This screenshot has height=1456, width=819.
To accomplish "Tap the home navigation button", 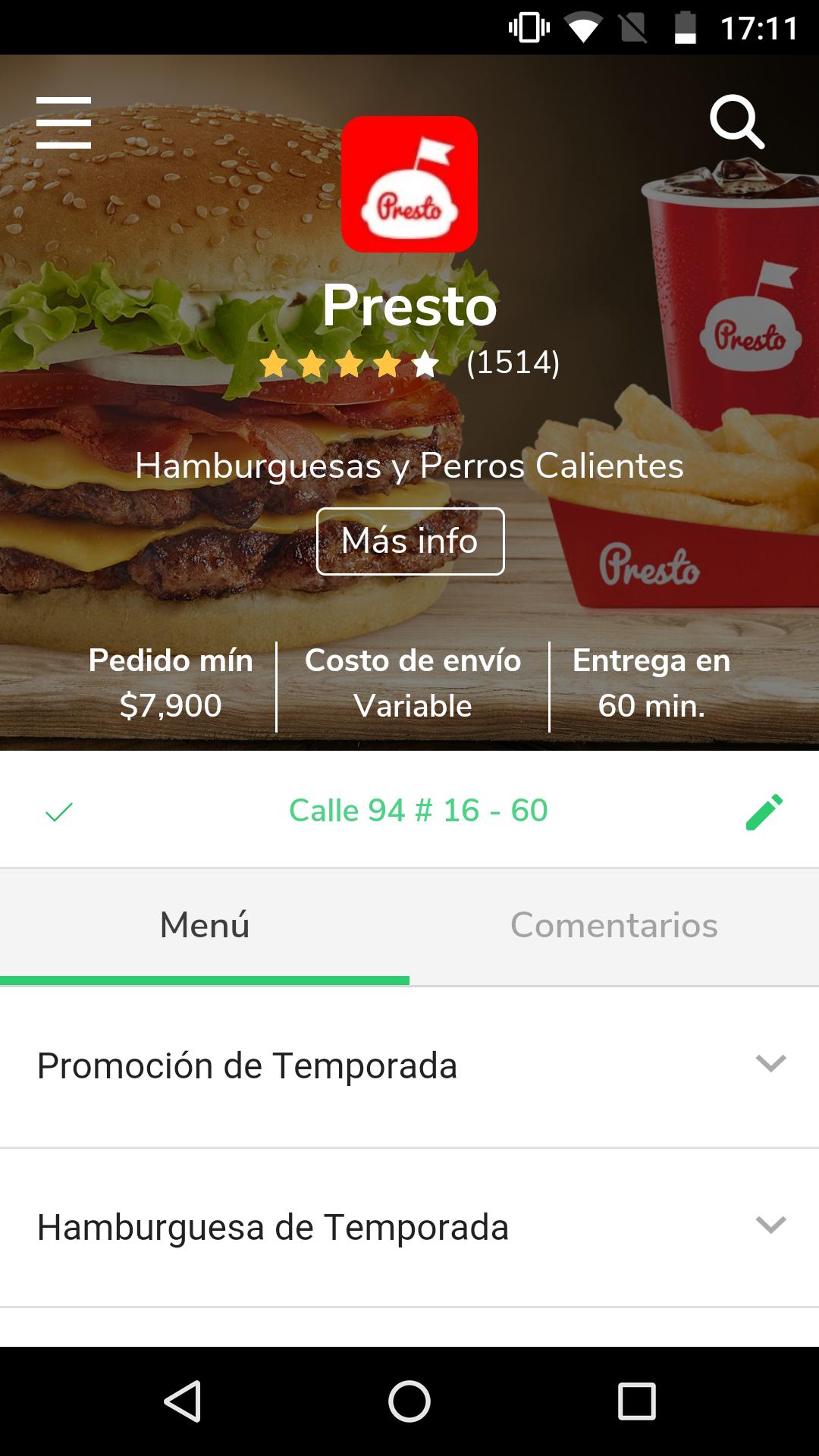I will click(409, 1401).
